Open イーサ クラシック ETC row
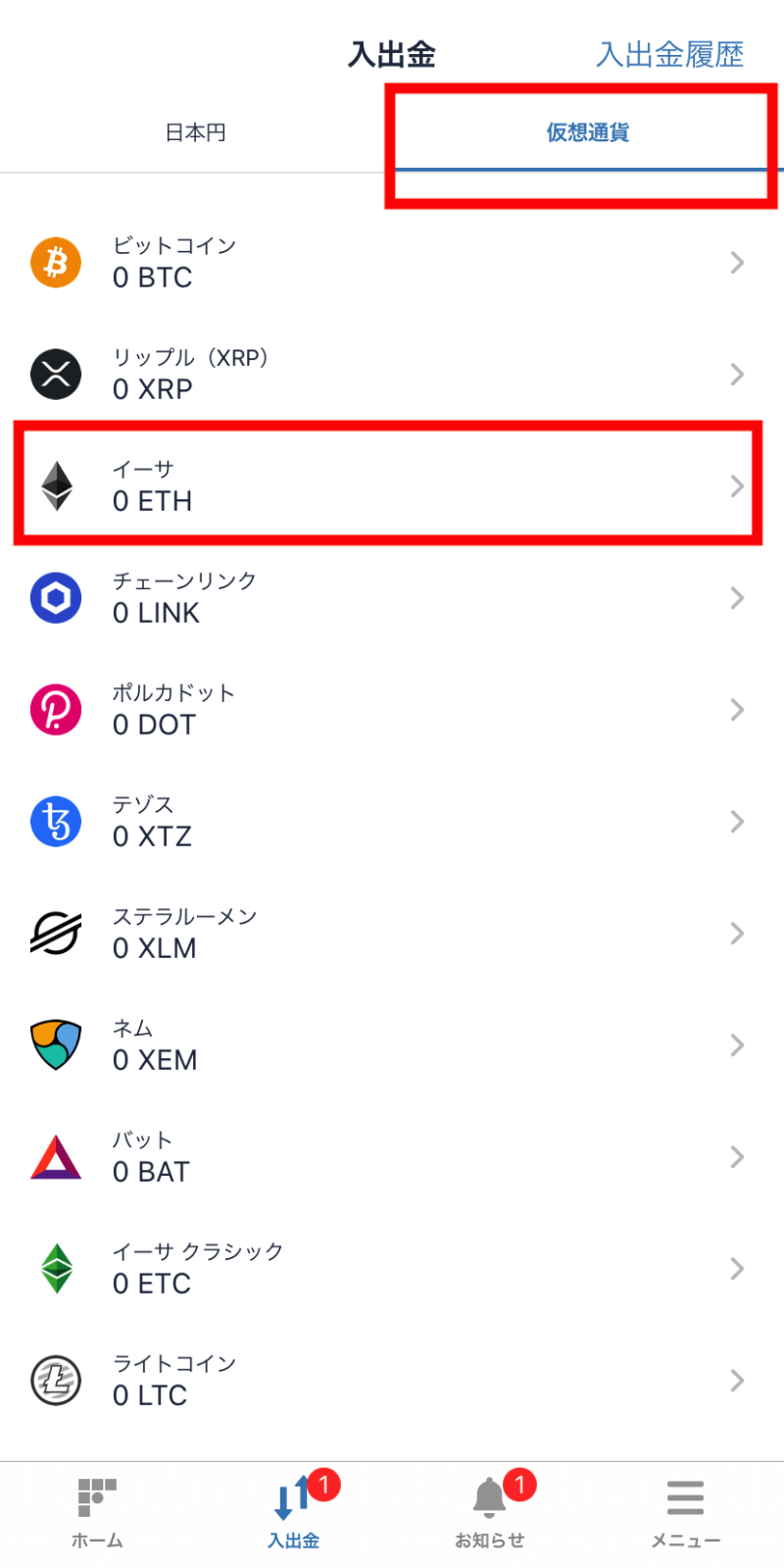 (392, 1268)
